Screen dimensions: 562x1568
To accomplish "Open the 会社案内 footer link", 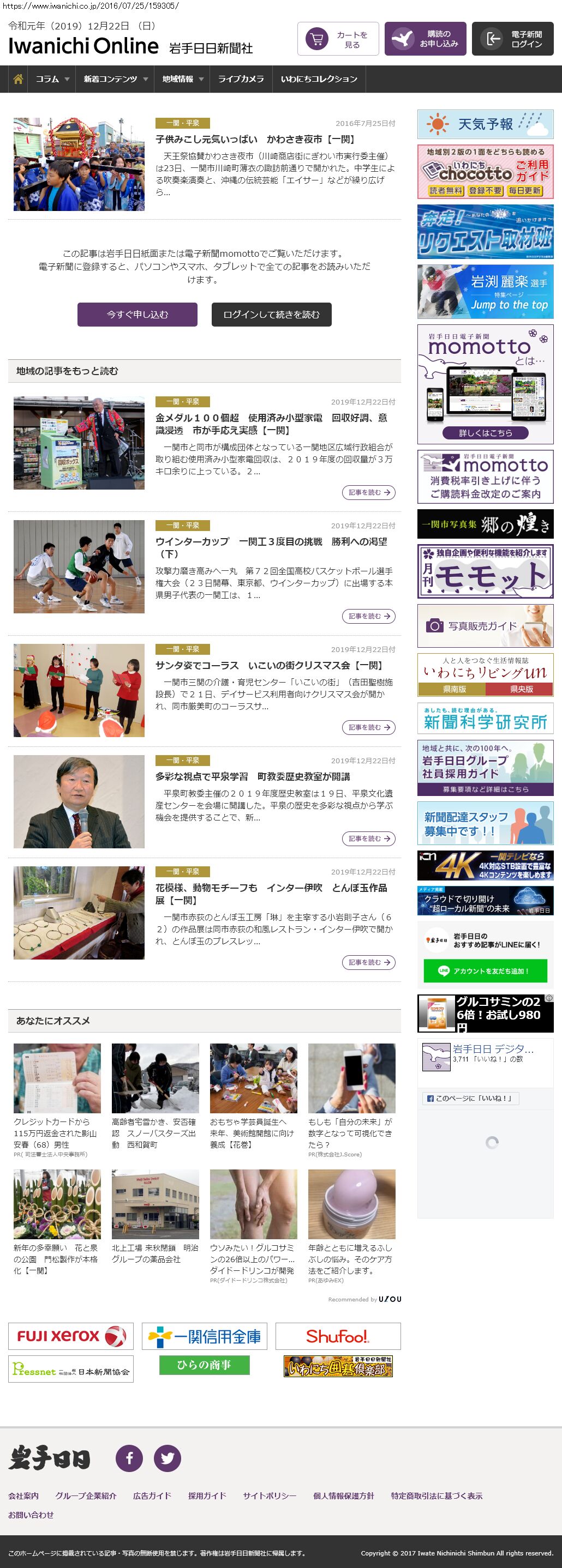I will point(23,1495).
